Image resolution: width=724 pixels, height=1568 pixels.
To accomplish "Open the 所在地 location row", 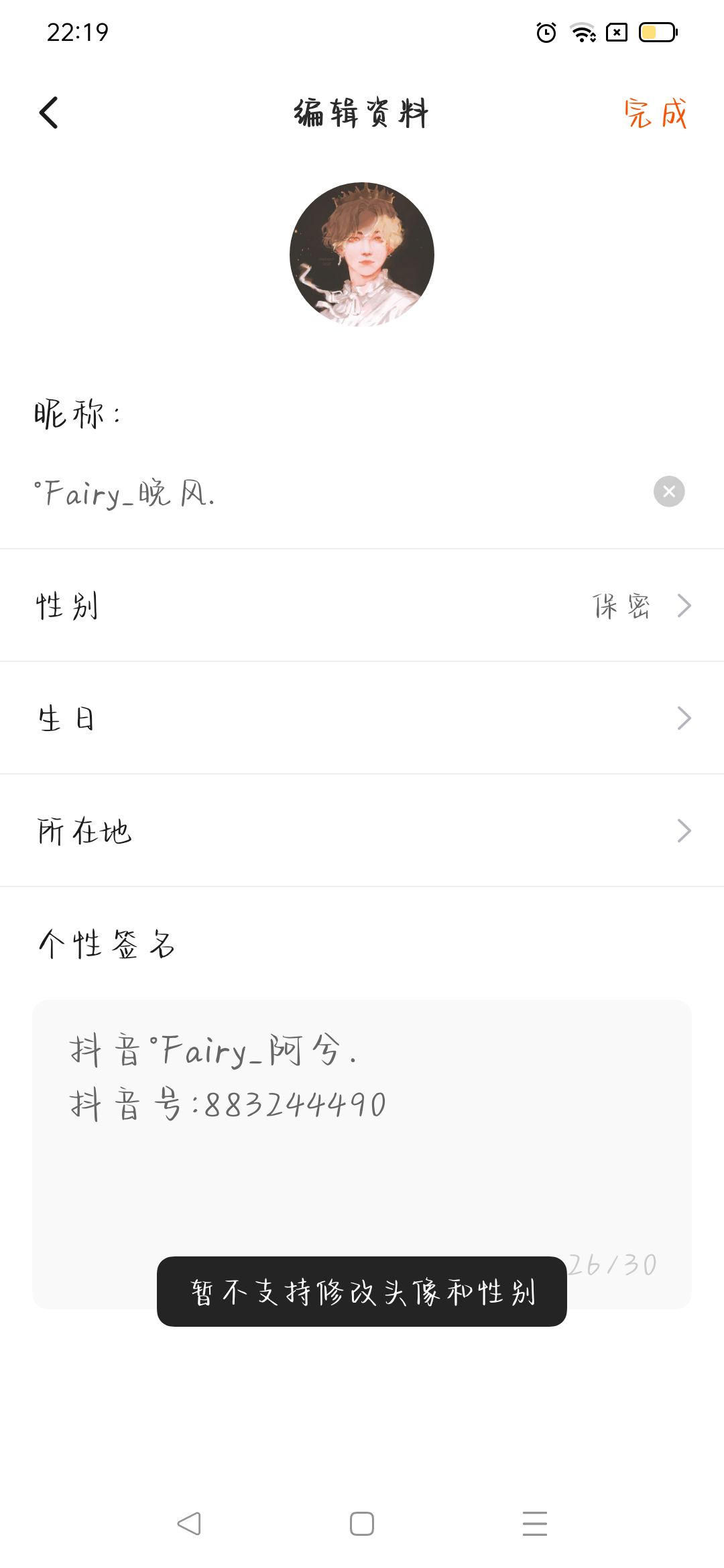I will (x=362, y=831).
